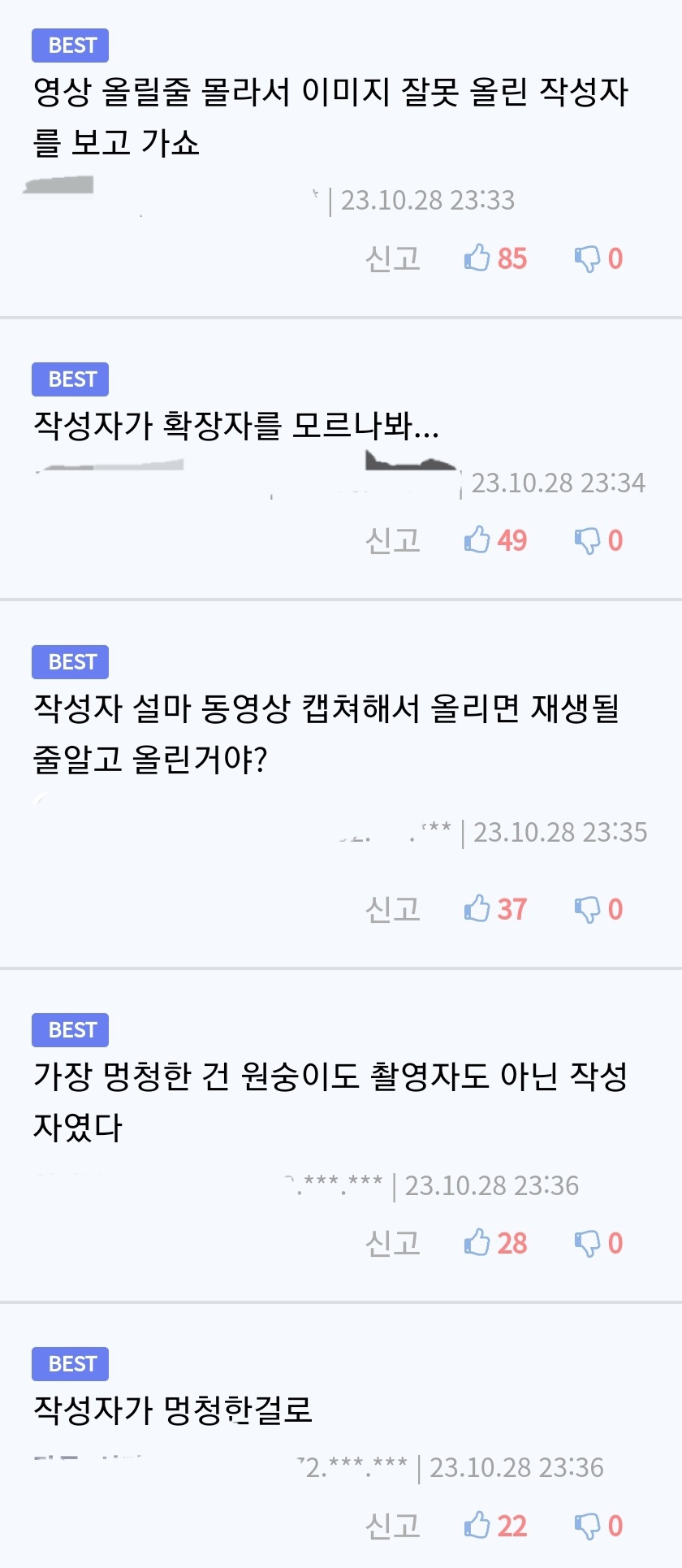Screen dimensions: 682x1568
Task: Dislike the comment posted at 23:33
Action: click(x=586, y=258)
